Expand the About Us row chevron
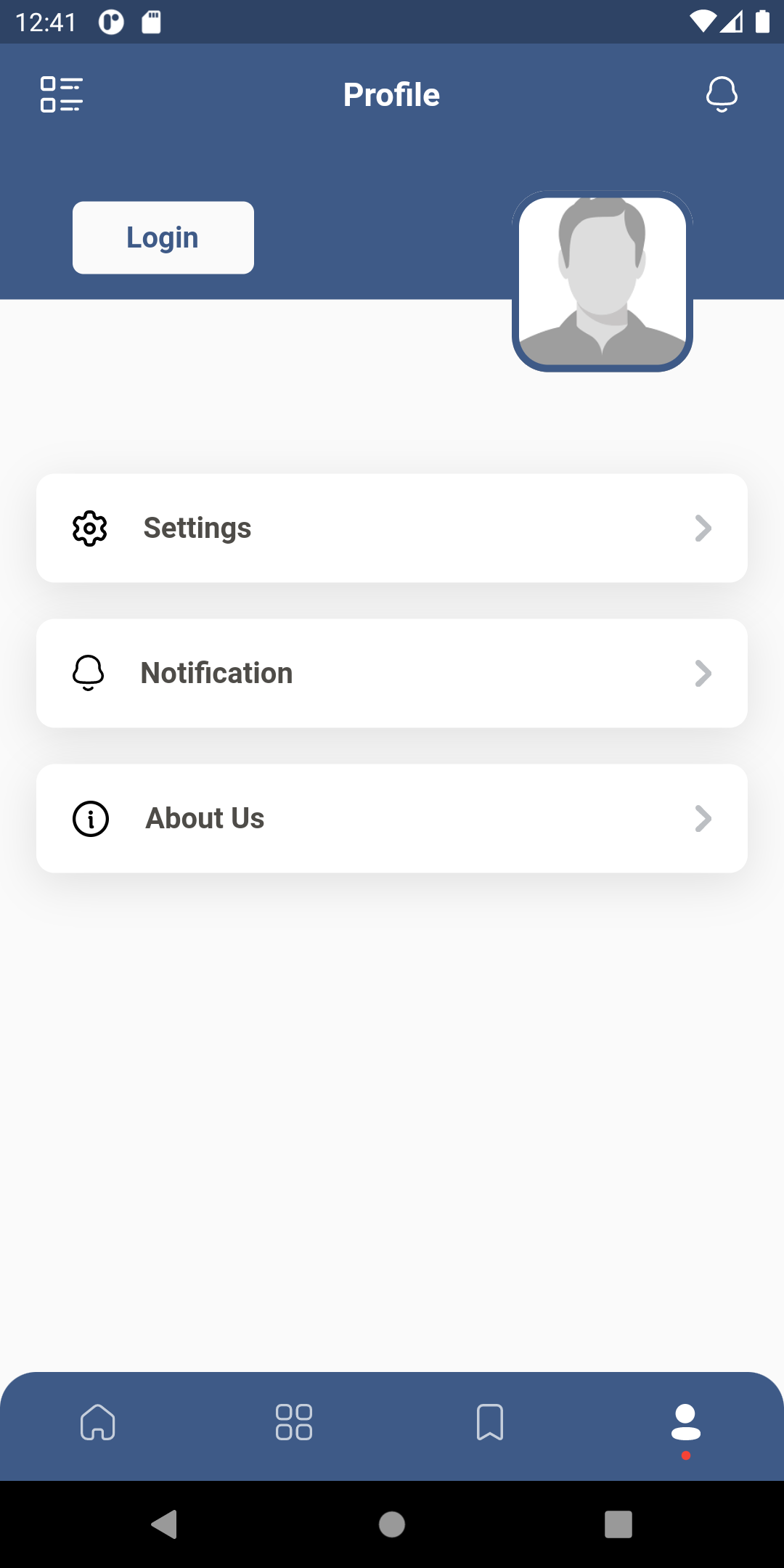784x1568 pixels. pyautogui.click(x=703, y=818)
